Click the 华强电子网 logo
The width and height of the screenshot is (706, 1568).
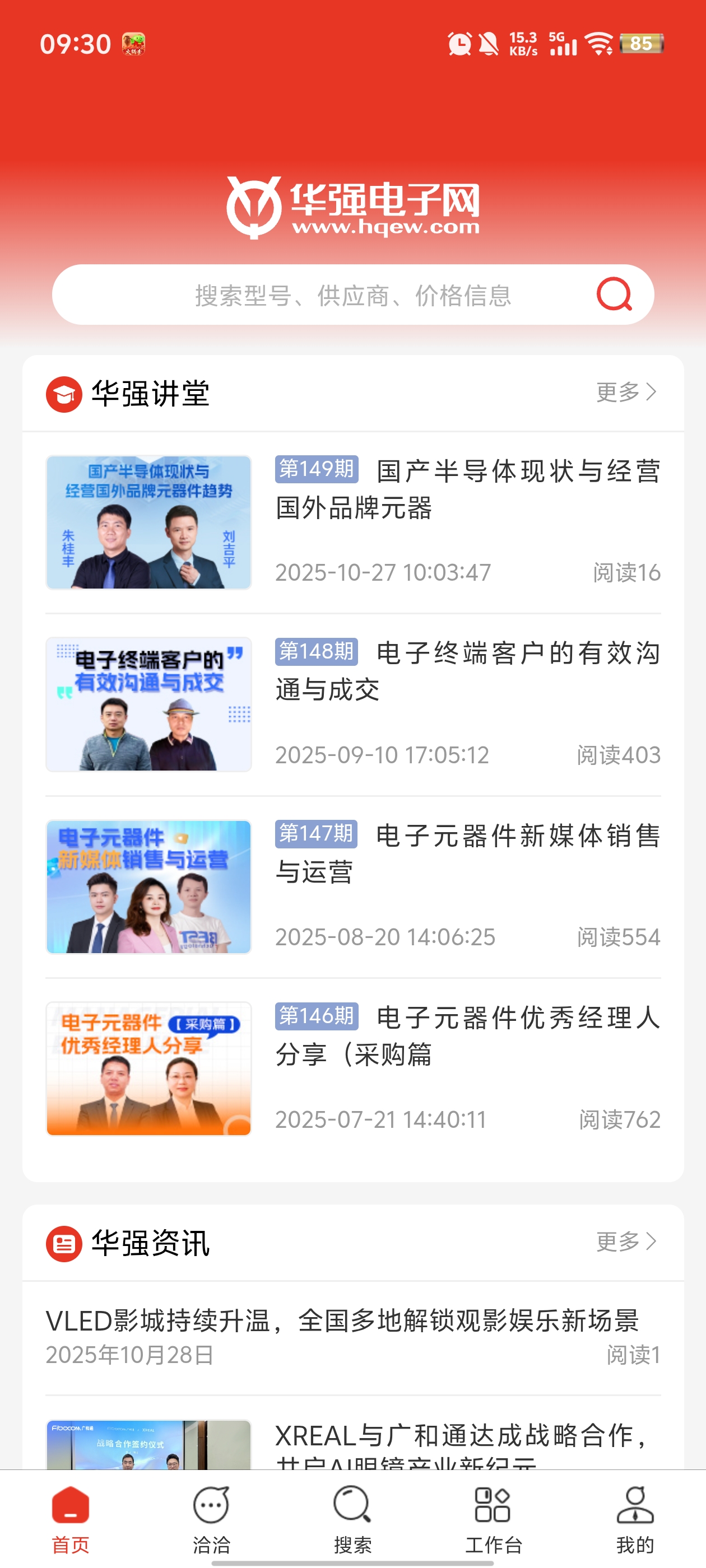(x=352, y=207)
